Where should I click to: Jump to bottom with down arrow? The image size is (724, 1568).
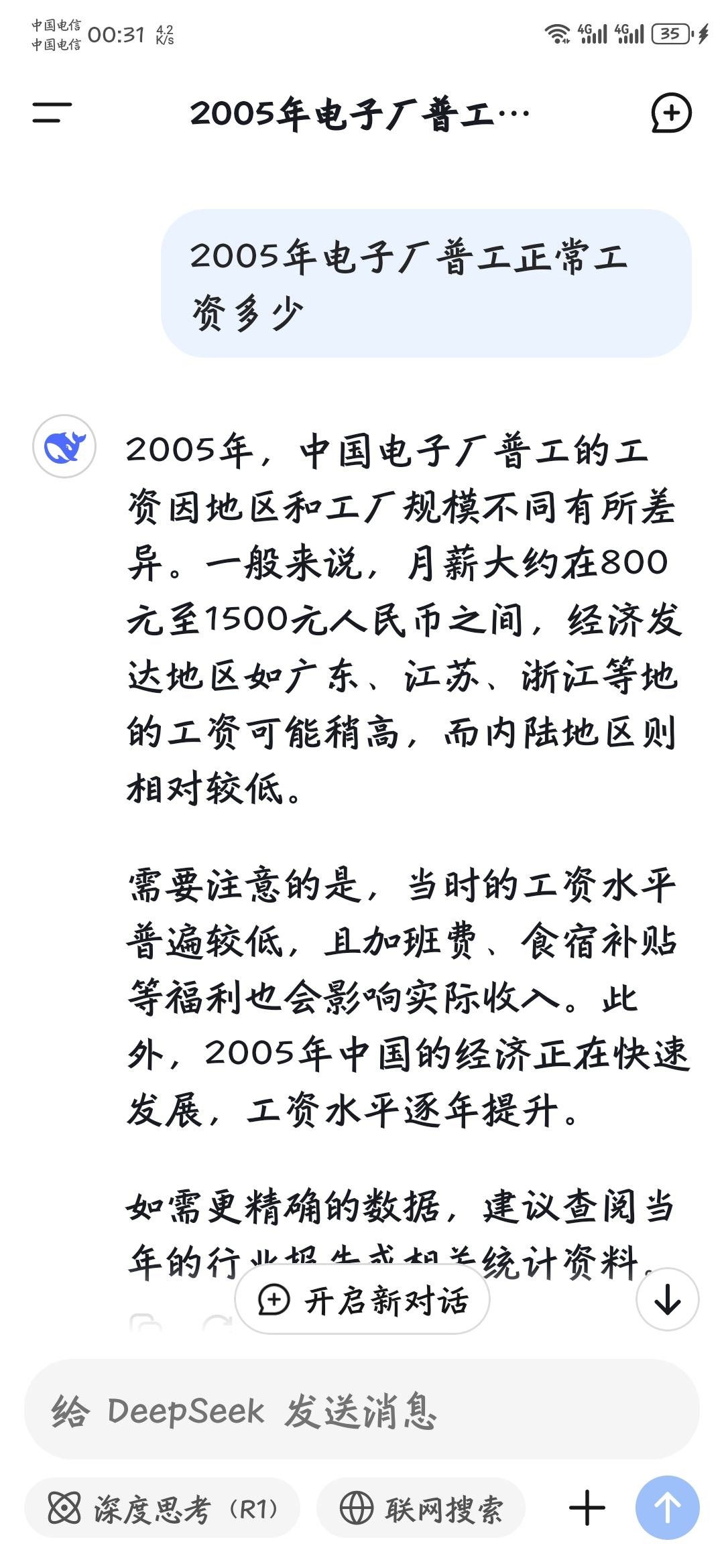[667, 1300]
